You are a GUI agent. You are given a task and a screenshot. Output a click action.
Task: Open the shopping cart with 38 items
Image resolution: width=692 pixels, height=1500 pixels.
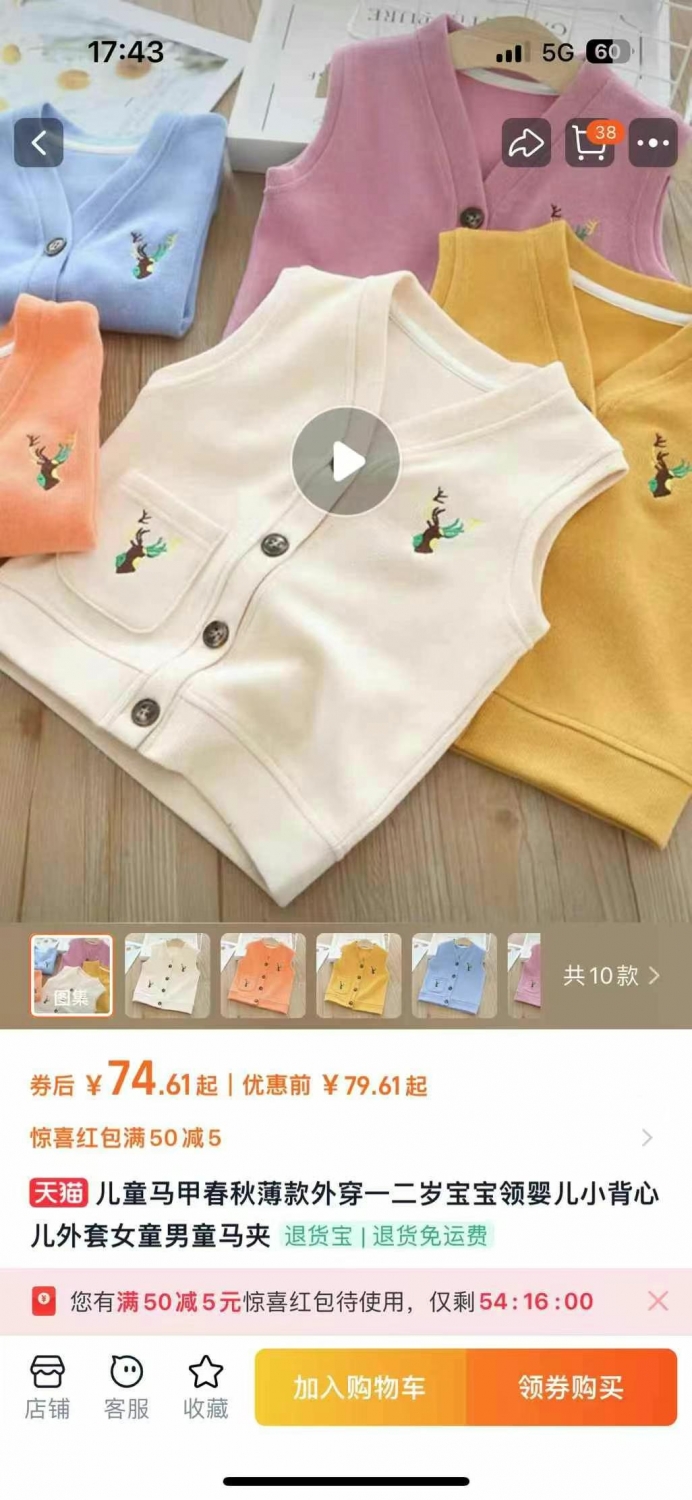[590, 143]
